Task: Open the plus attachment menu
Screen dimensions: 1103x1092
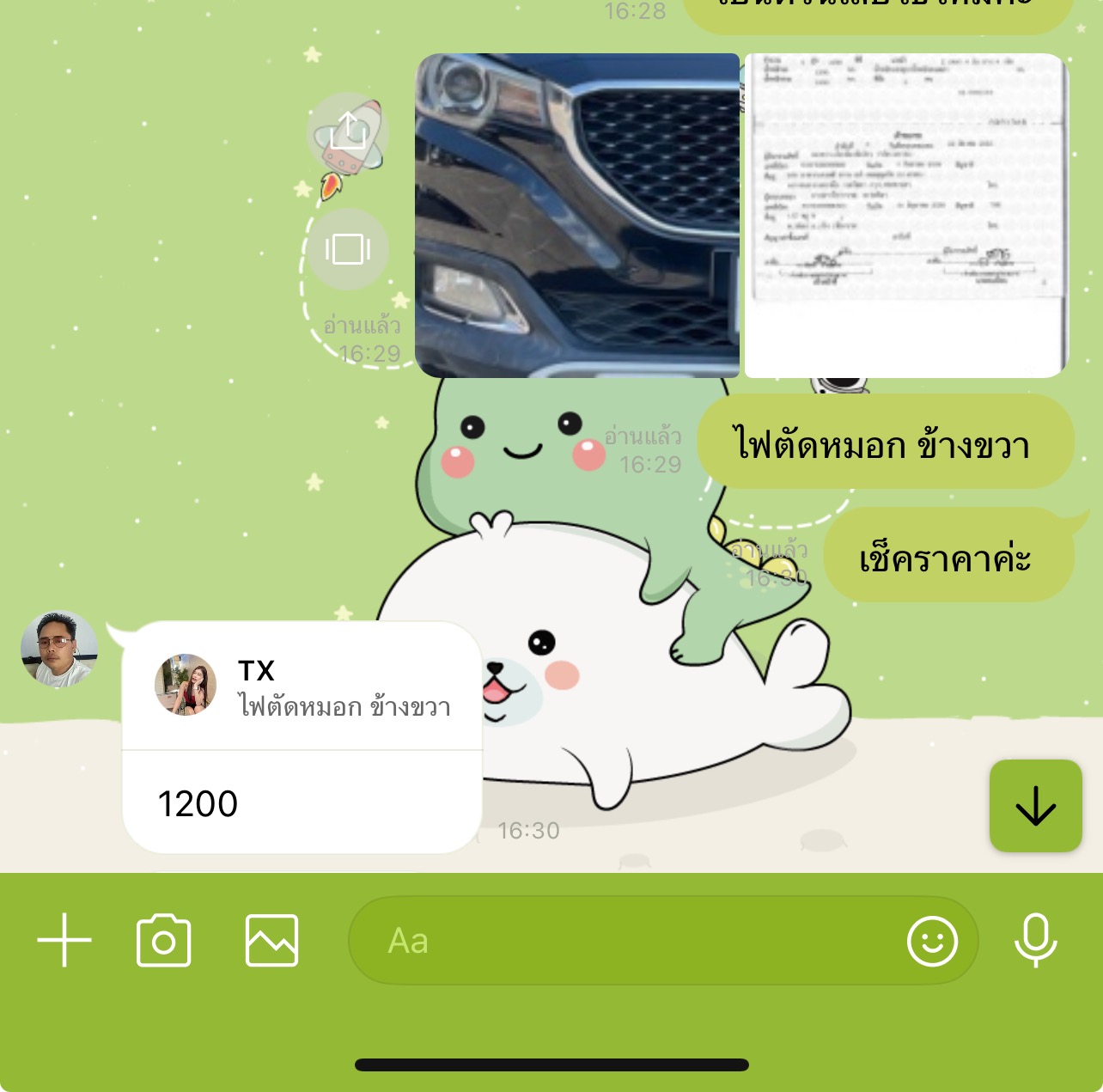Action: click(64, 940)
